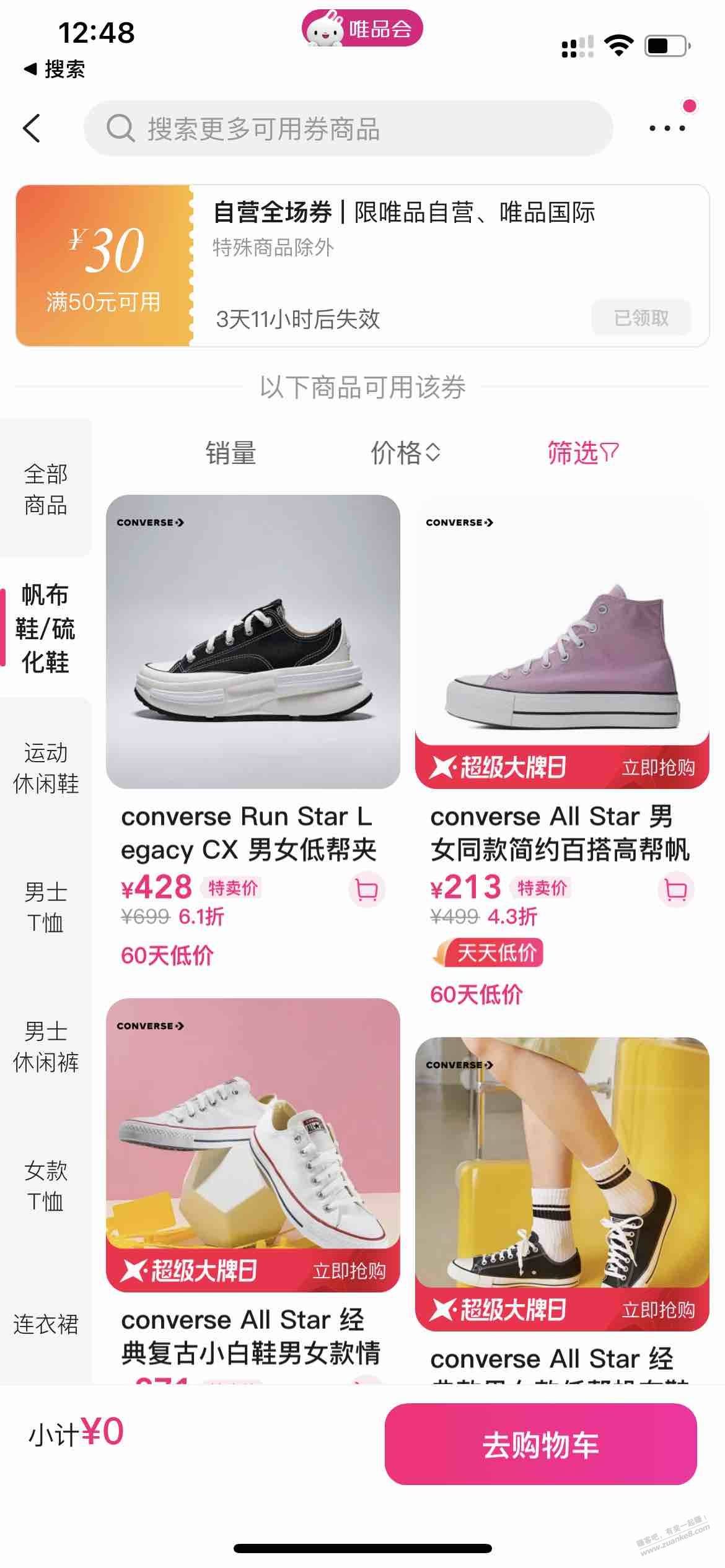Switch to 运动休闲鞋 category
The image size is (725, 1568).
point(45,768)
